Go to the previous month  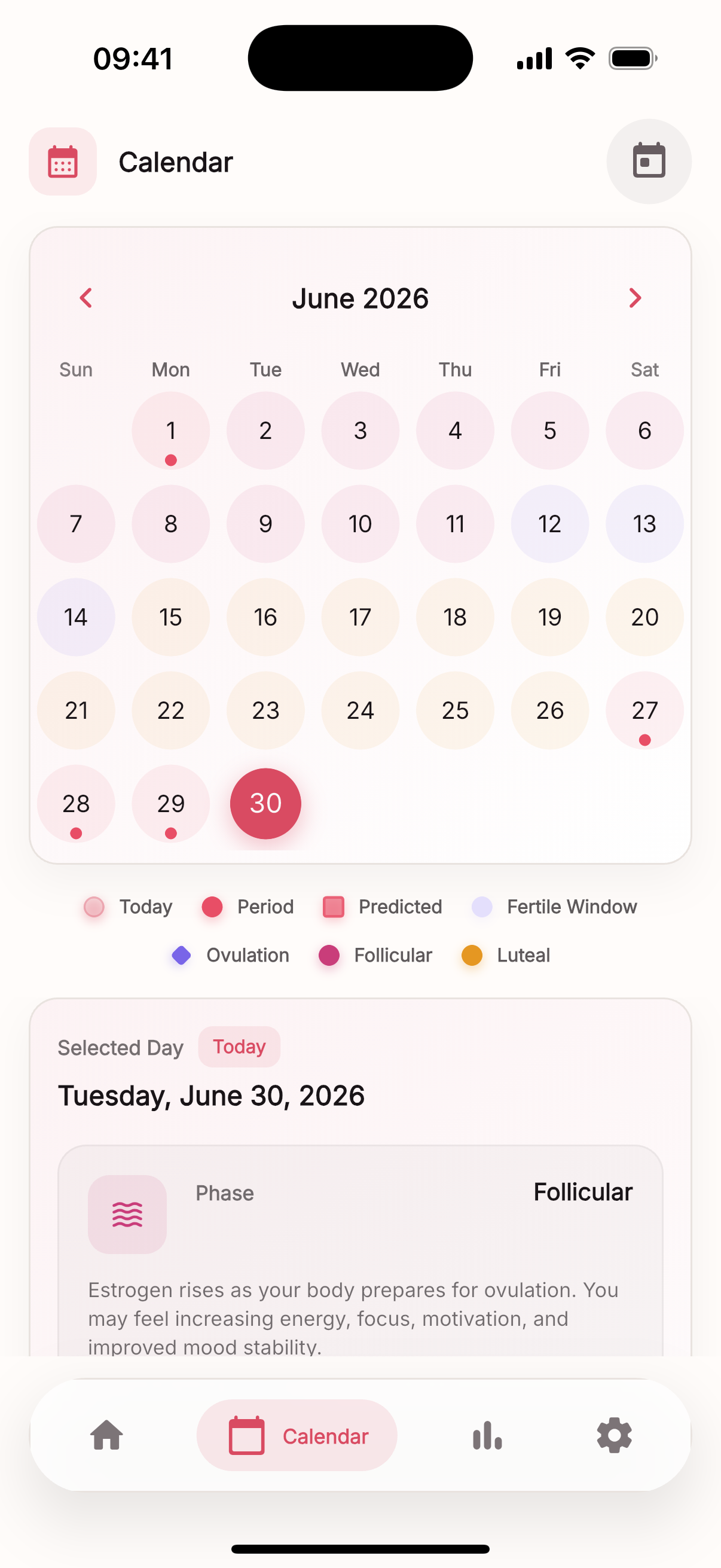point(85,298)
